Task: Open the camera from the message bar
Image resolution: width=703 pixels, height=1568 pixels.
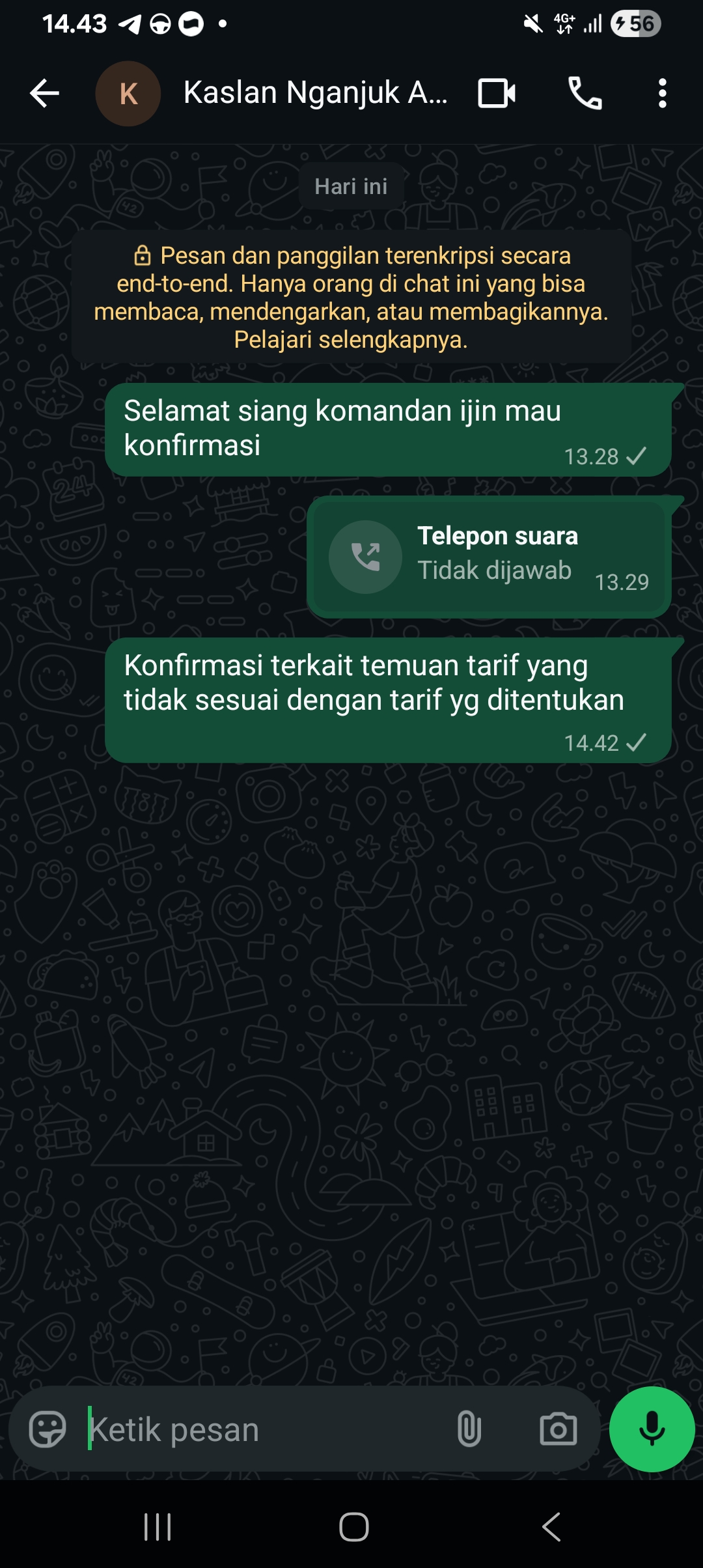Action: (558, 1429)
